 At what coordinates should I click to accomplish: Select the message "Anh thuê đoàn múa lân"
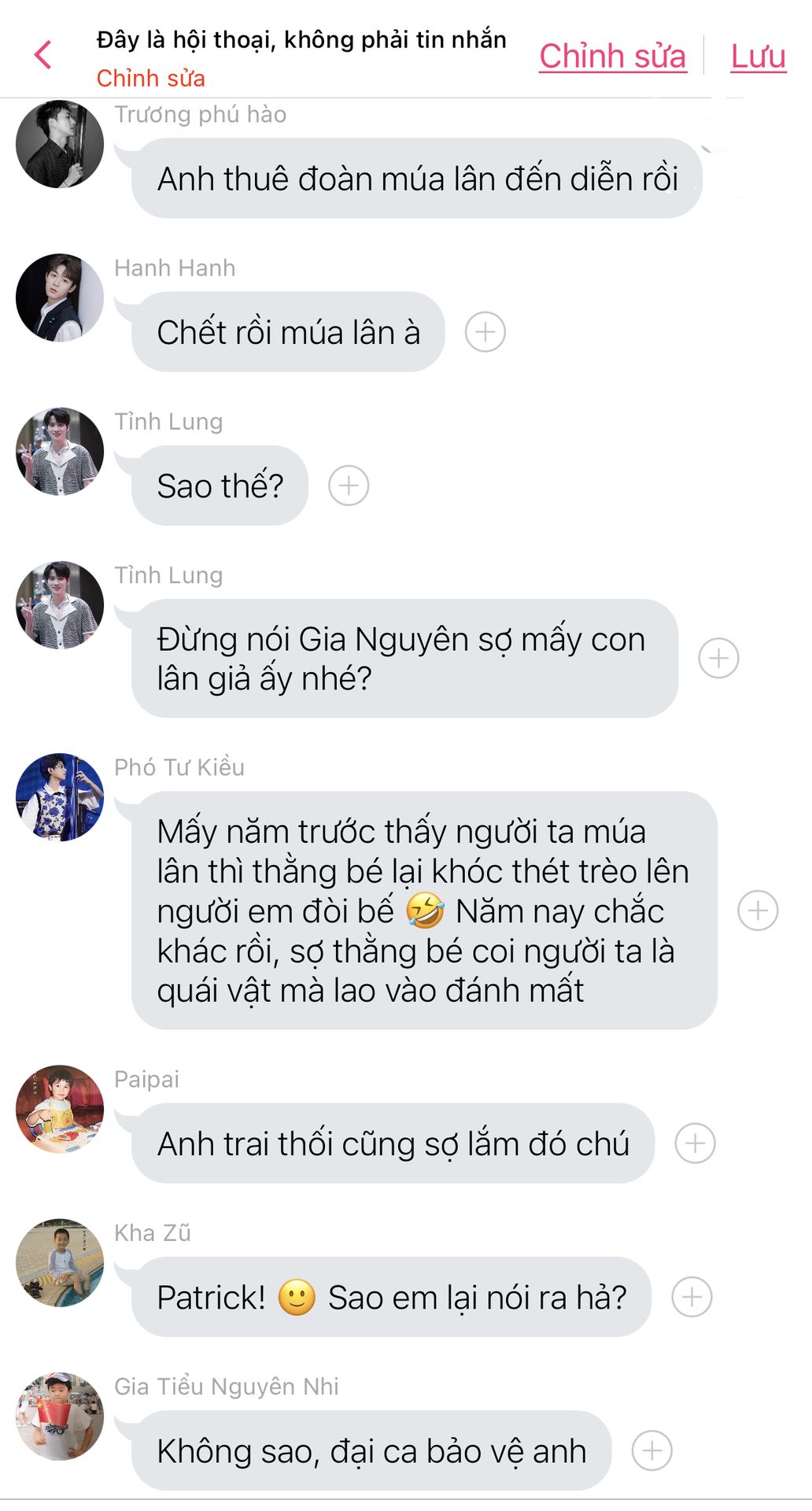point(416,179)
